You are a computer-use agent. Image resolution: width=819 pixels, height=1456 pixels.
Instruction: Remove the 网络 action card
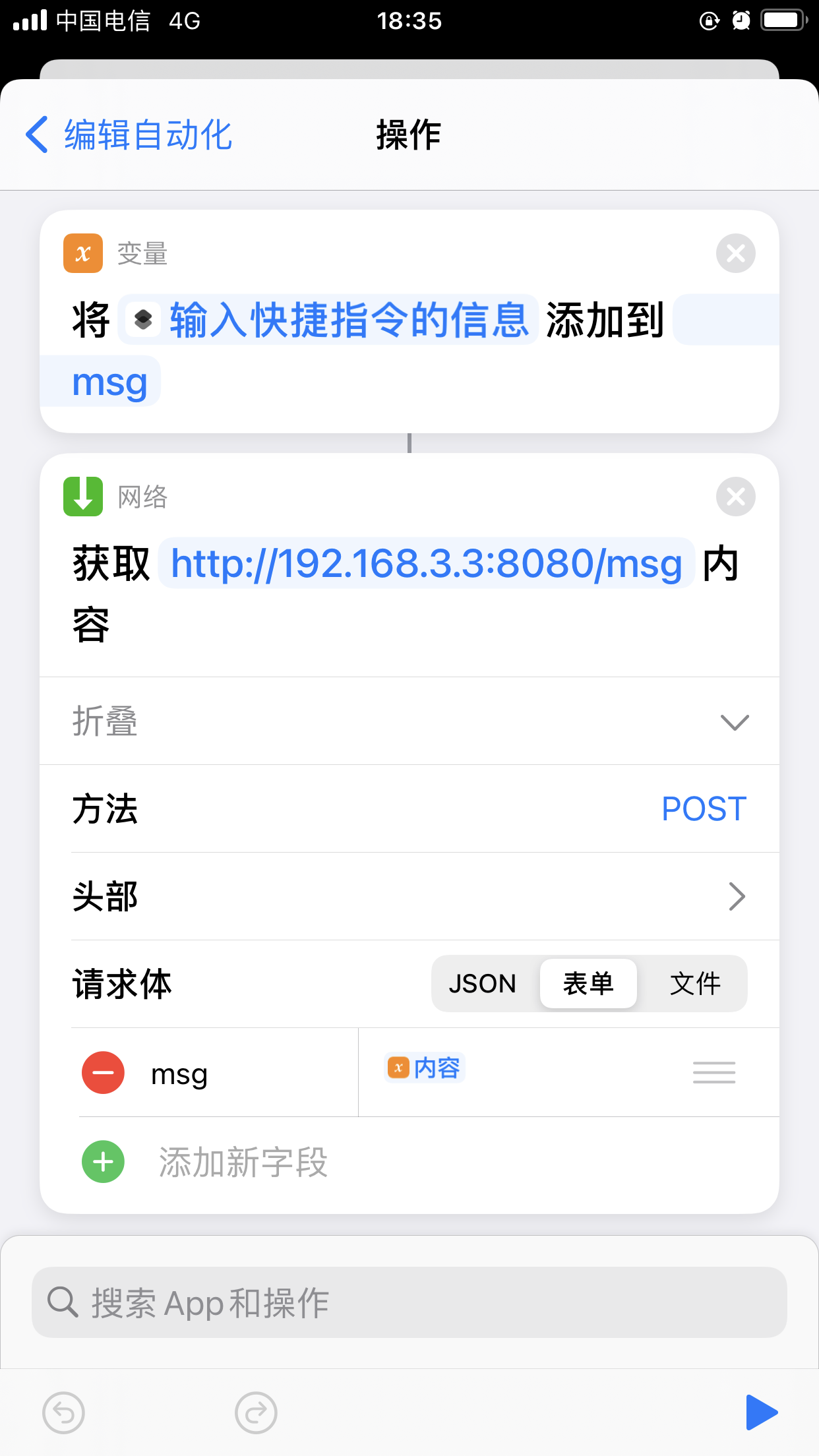(x=735, y=497)
